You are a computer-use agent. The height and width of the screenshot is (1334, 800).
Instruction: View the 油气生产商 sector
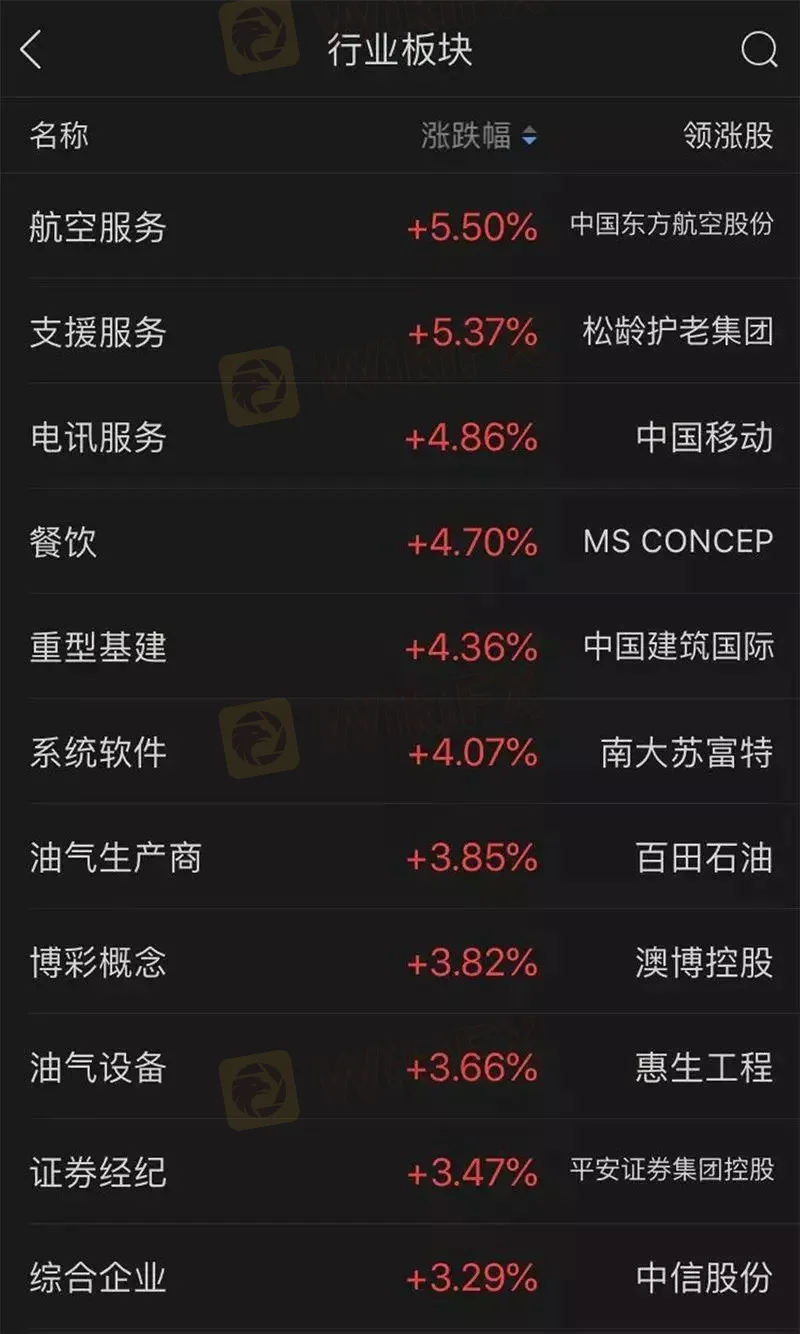click(x=115, y=858)
